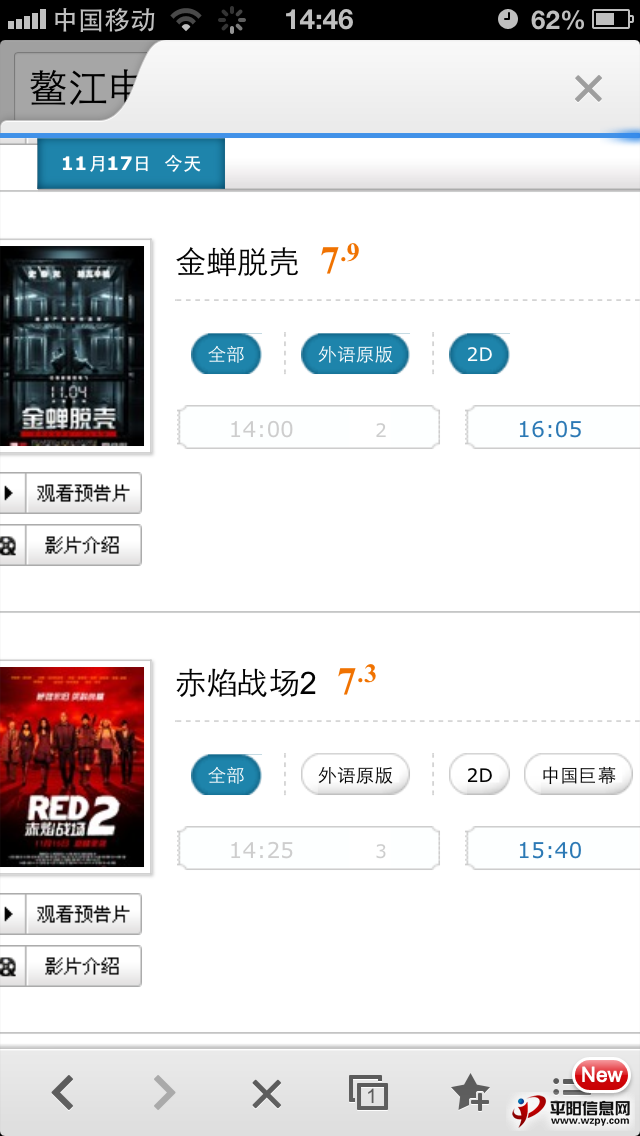Watch the trailer for 金蝉脱壳
Screen dimensions: 640x1136
point(70,493)
